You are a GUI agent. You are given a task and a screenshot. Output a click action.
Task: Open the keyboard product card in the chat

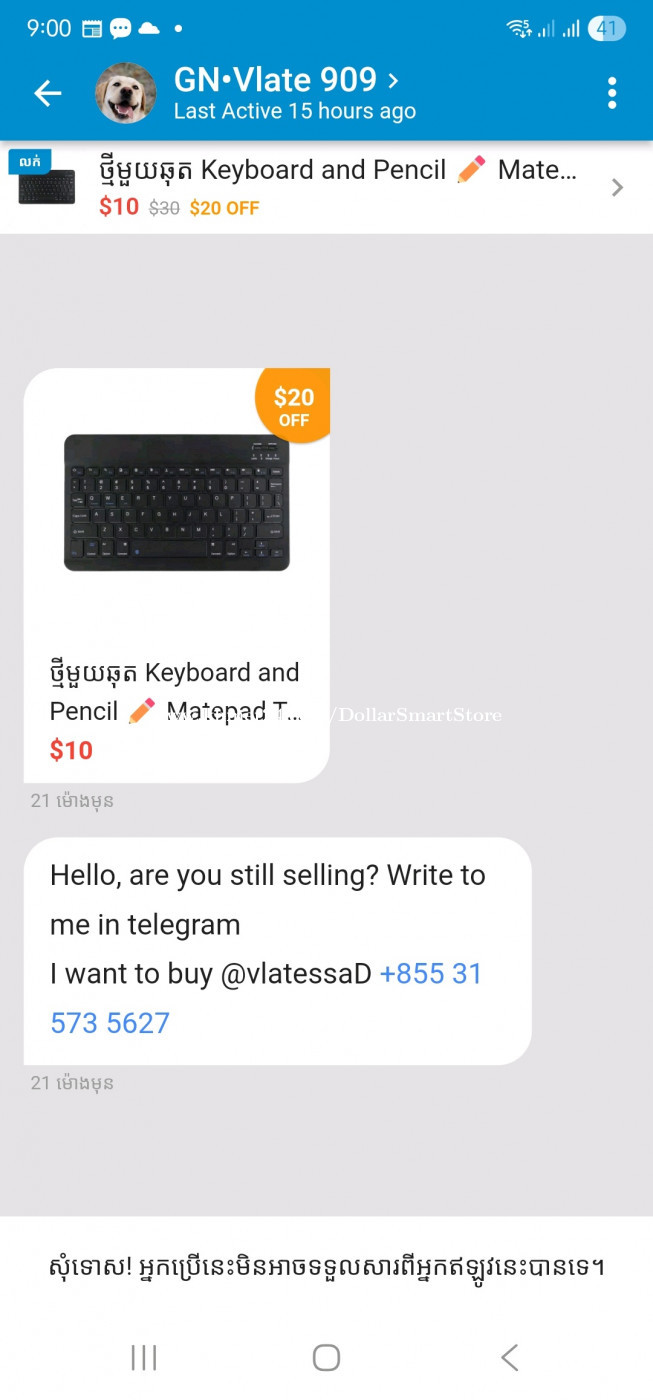pos(177,575)
